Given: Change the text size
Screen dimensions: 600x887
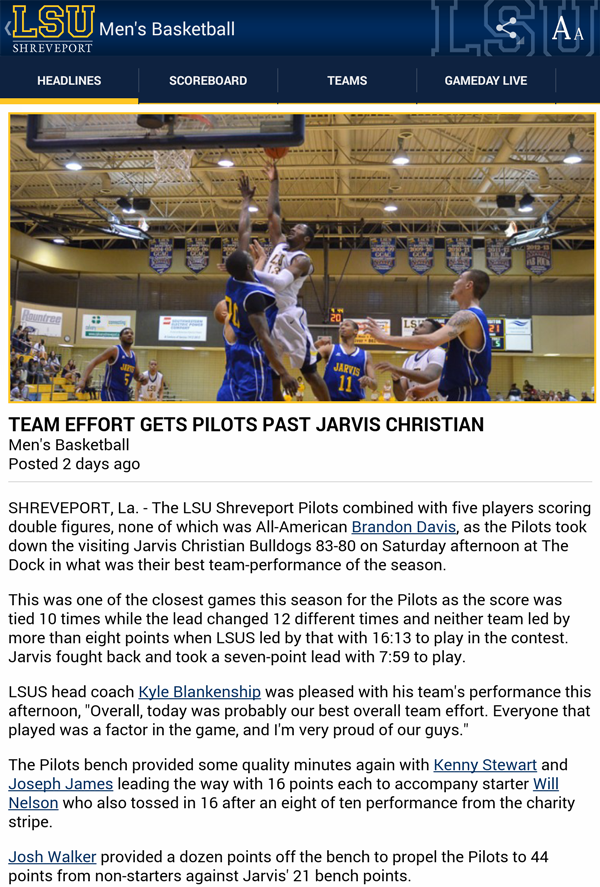Looking at the screenshot, I should point(567,29).
